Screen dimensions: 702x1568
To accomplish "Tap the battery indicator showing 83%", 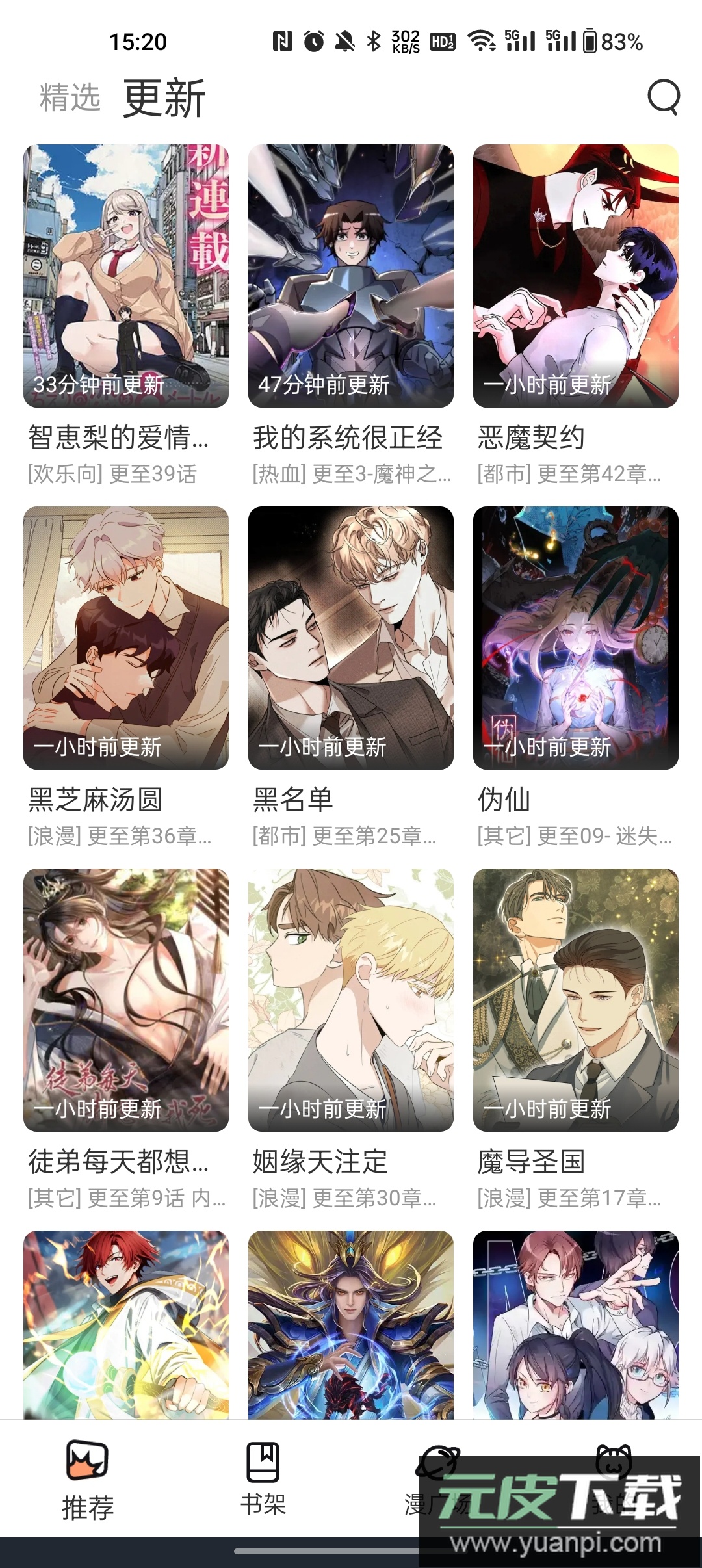I will tap(593, 40).
